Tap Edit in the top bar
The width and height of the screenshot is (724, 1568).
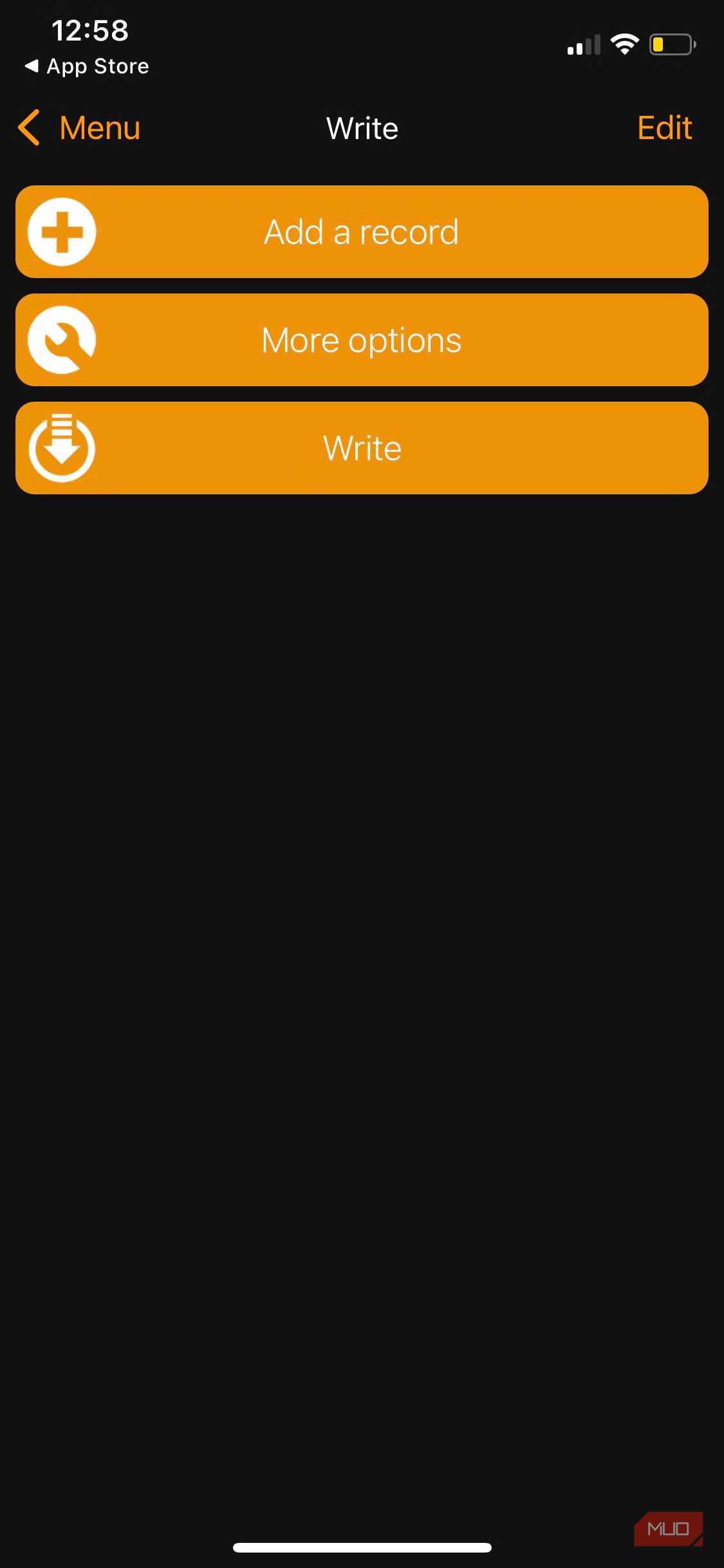[664, 127]
